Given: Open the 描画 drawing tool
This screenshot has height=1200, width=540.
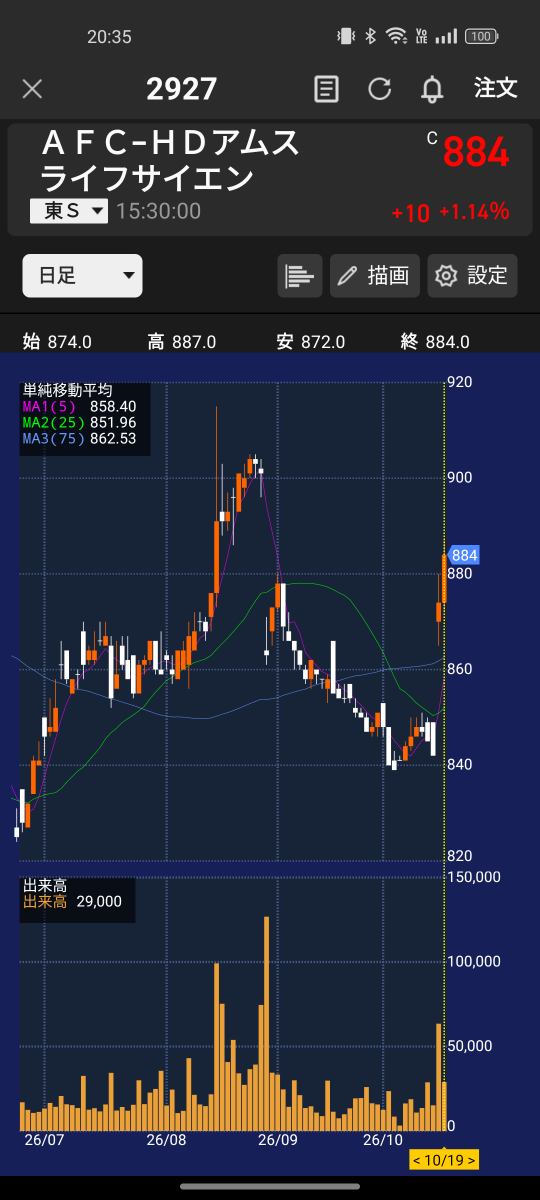Looking at the screenshot, I should tap(375, 276).
